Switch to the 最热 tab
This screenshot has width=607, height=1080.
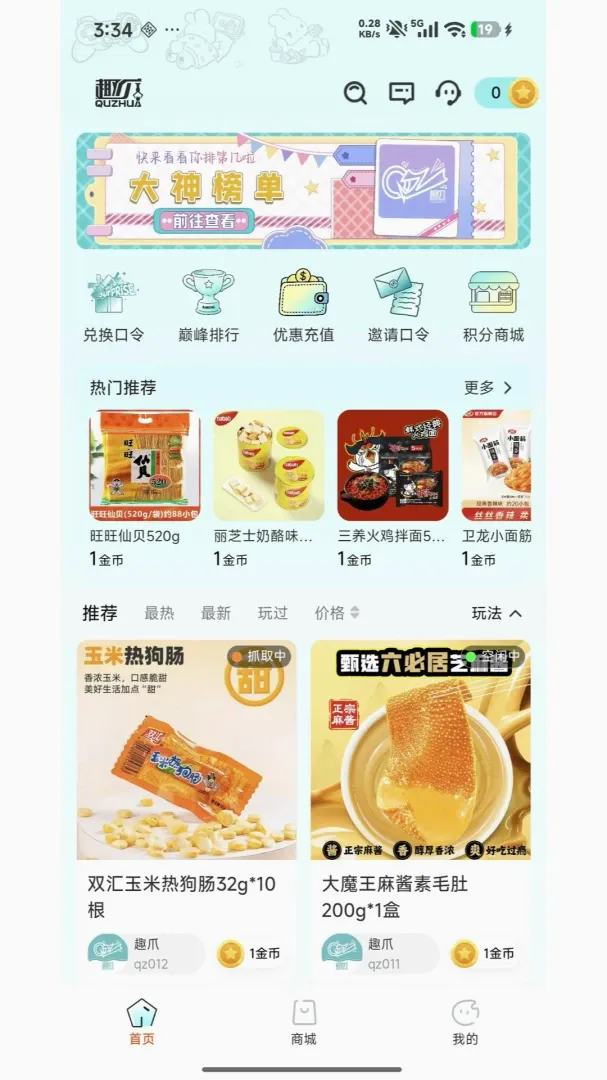coord(159,613)
